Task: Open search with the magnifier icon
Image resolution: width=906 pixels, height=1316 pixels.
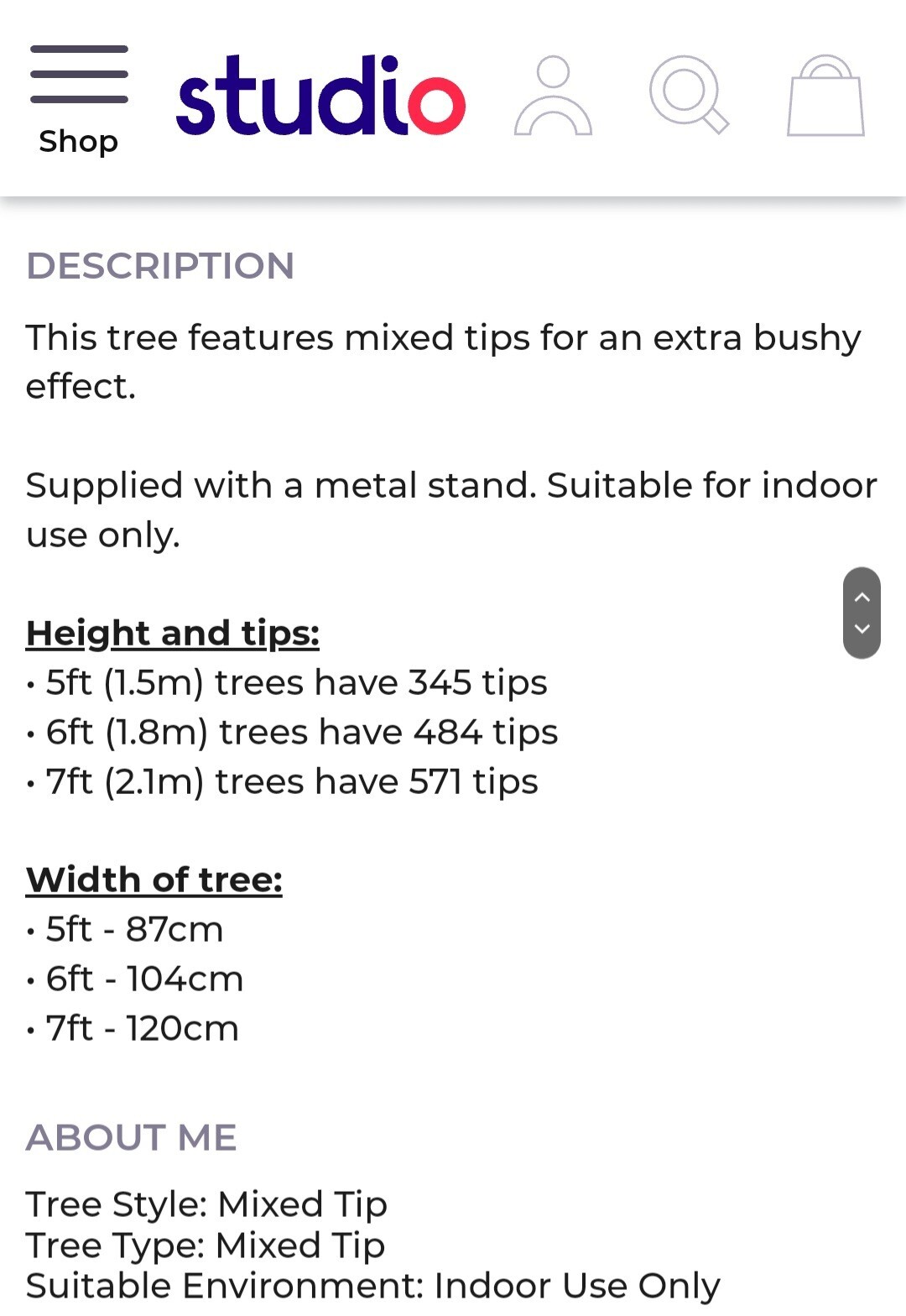Action: [688, 94]
